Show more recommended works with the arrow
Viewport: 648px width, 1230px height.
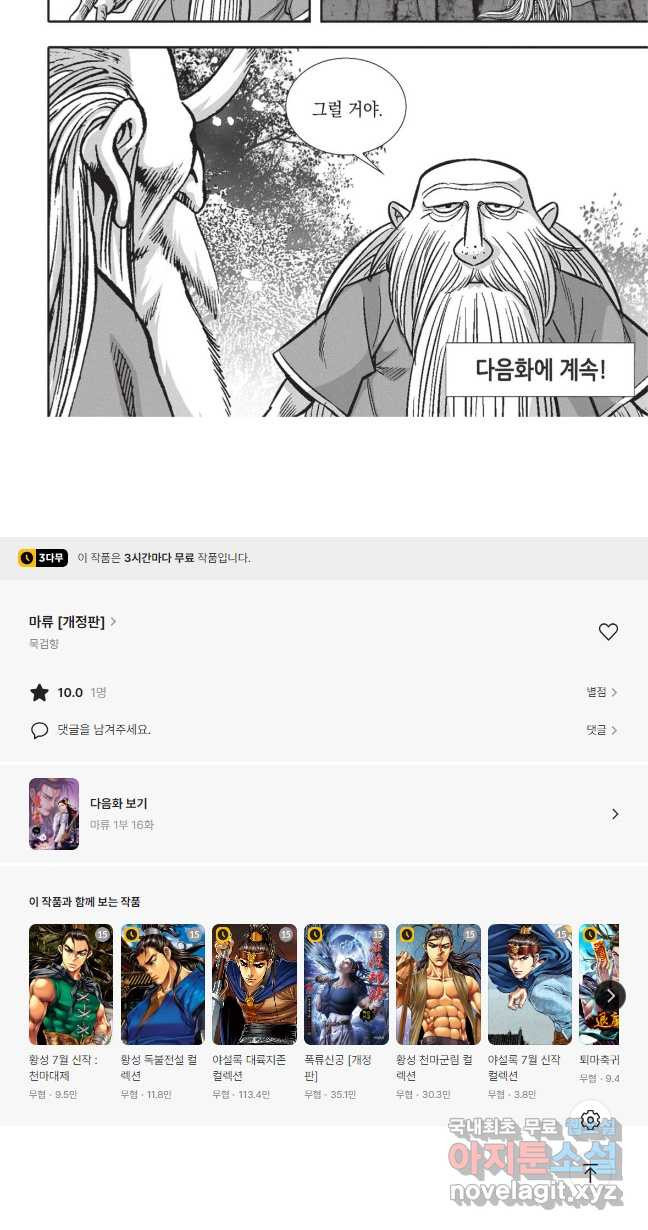[610, 996]
